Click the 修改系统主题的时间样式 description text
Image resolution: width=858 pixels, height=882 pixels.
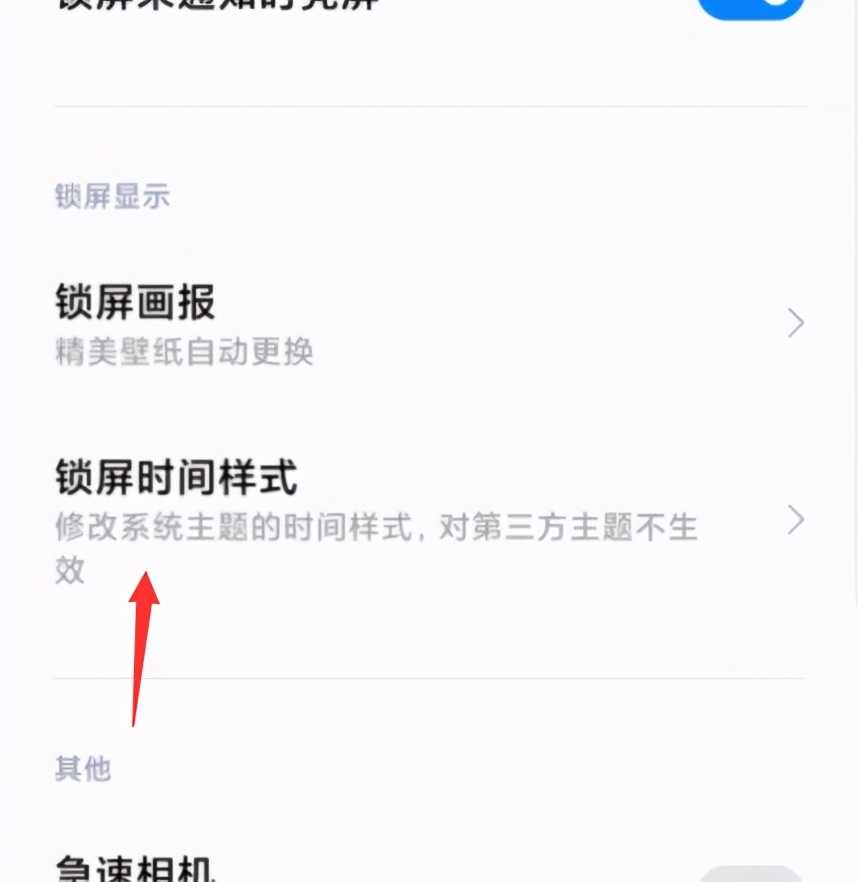click(x=375, y=526)
